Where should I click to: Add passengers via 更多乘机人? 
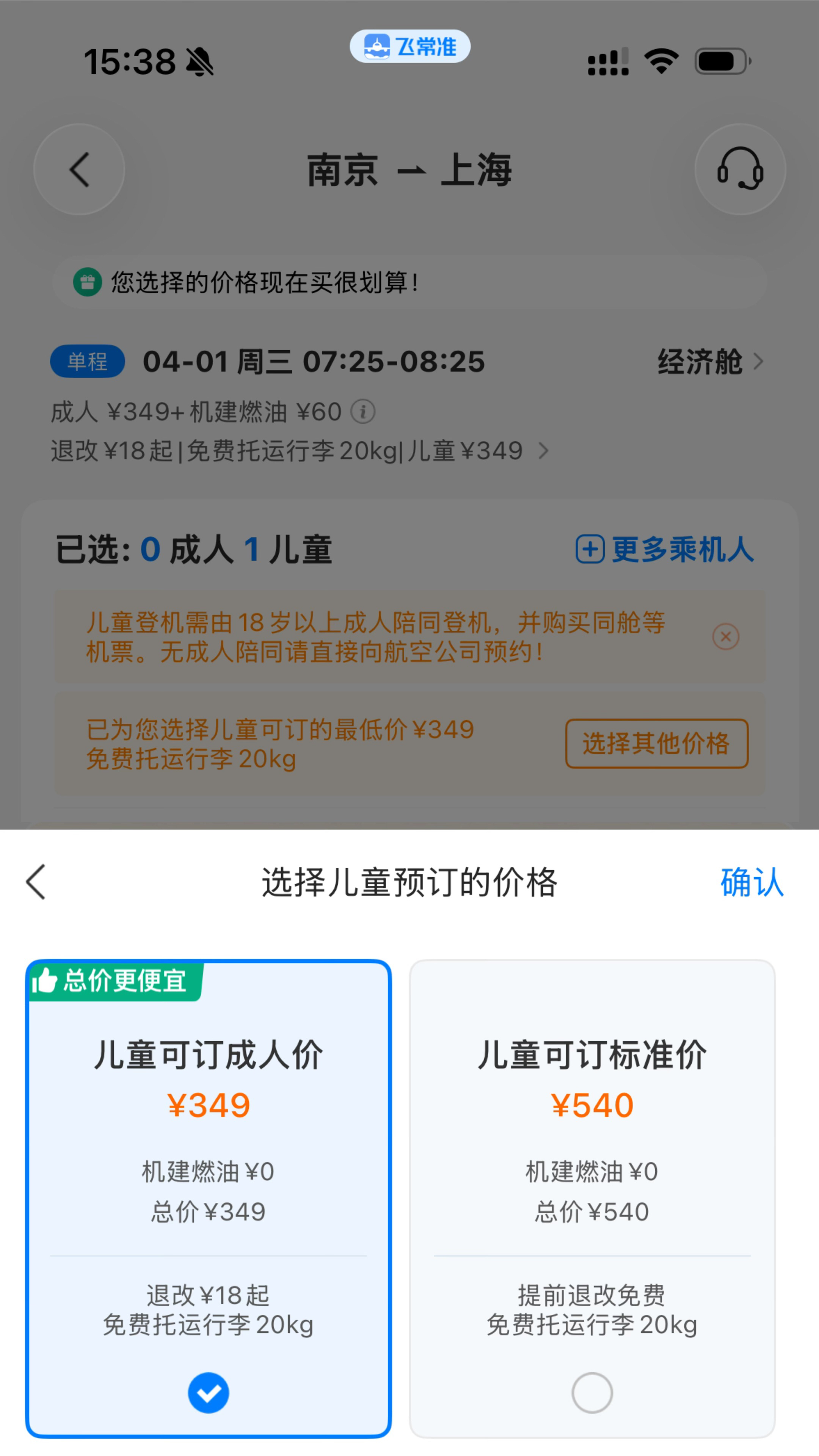tap(665, 549)
